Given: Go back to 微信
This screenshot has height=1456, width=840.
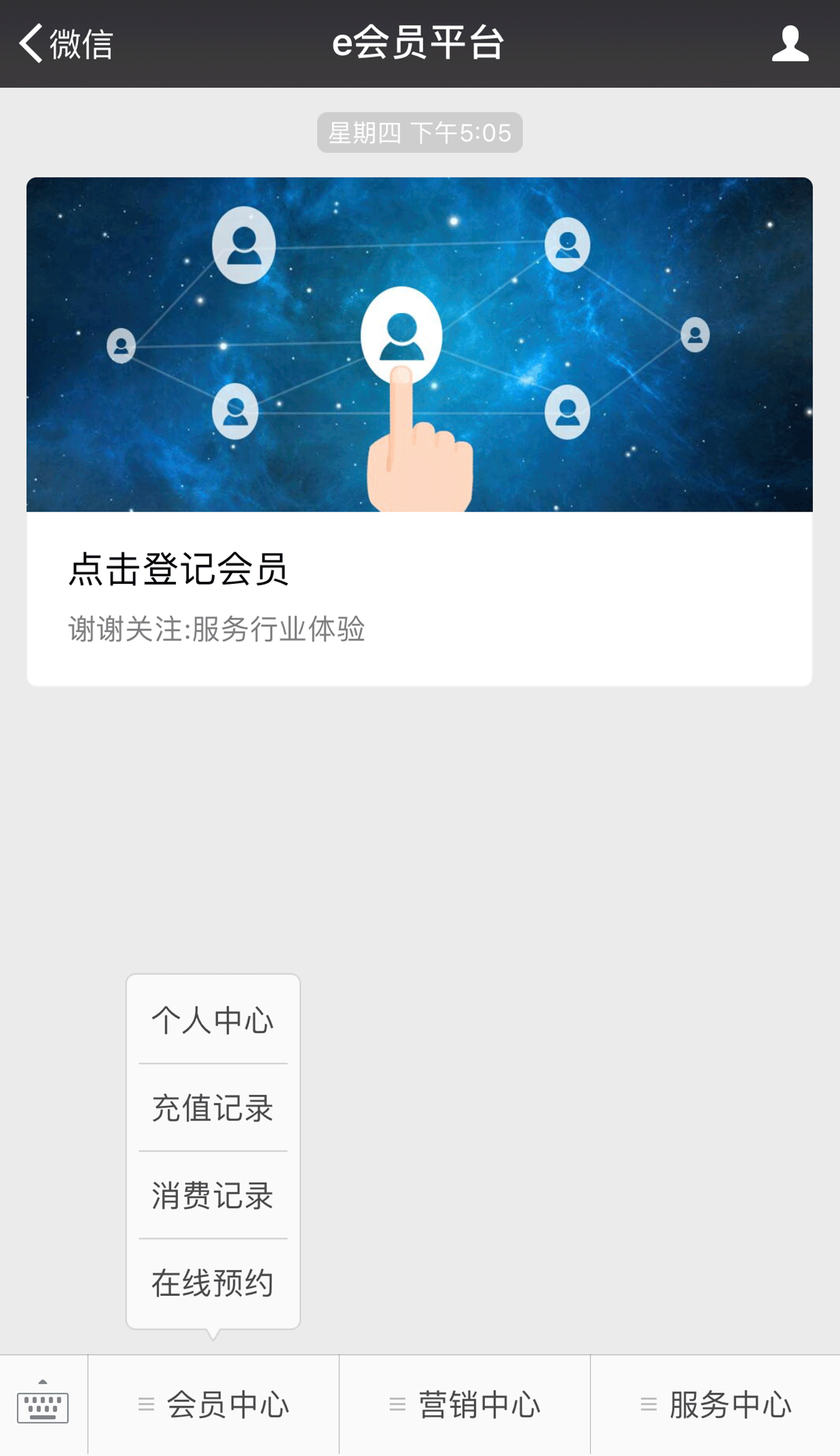Looking at the screenshot, I should (x=66, y=44).
